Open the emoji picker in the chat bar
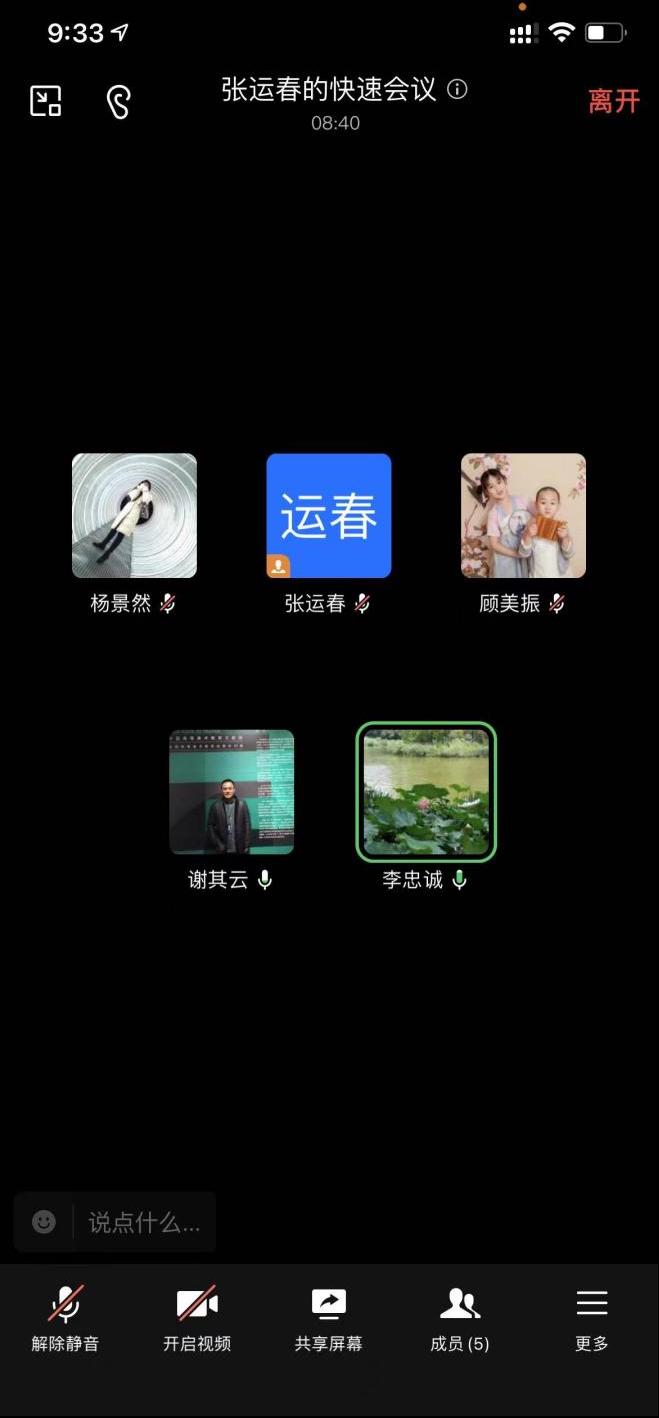This screenshot has height=1418, width=659. coord(44,1222)
